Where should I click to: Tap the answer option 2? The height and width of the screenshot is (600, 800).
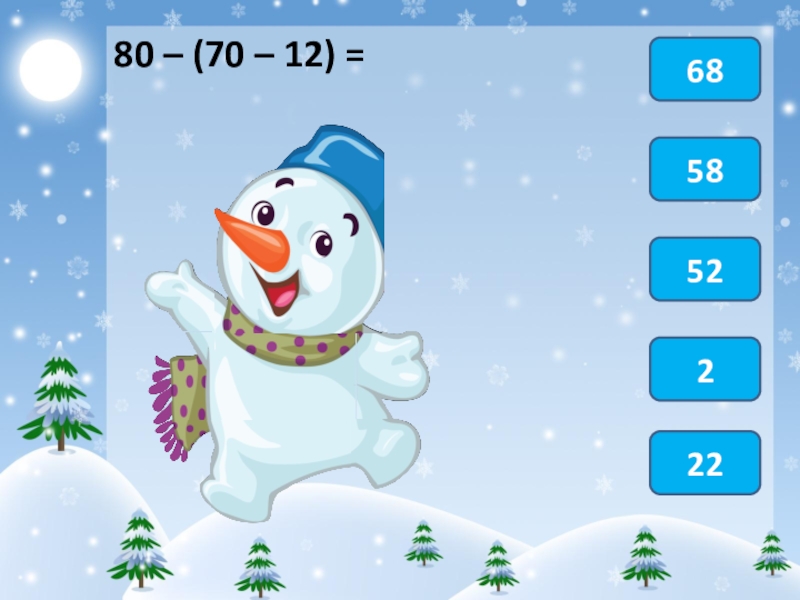tap(704, 369)
